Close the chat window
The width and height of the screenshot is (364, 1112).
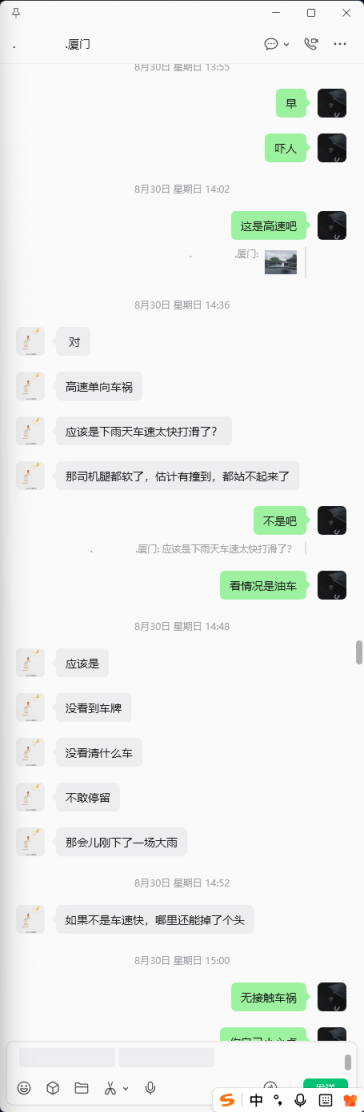(x=346, y=13)
